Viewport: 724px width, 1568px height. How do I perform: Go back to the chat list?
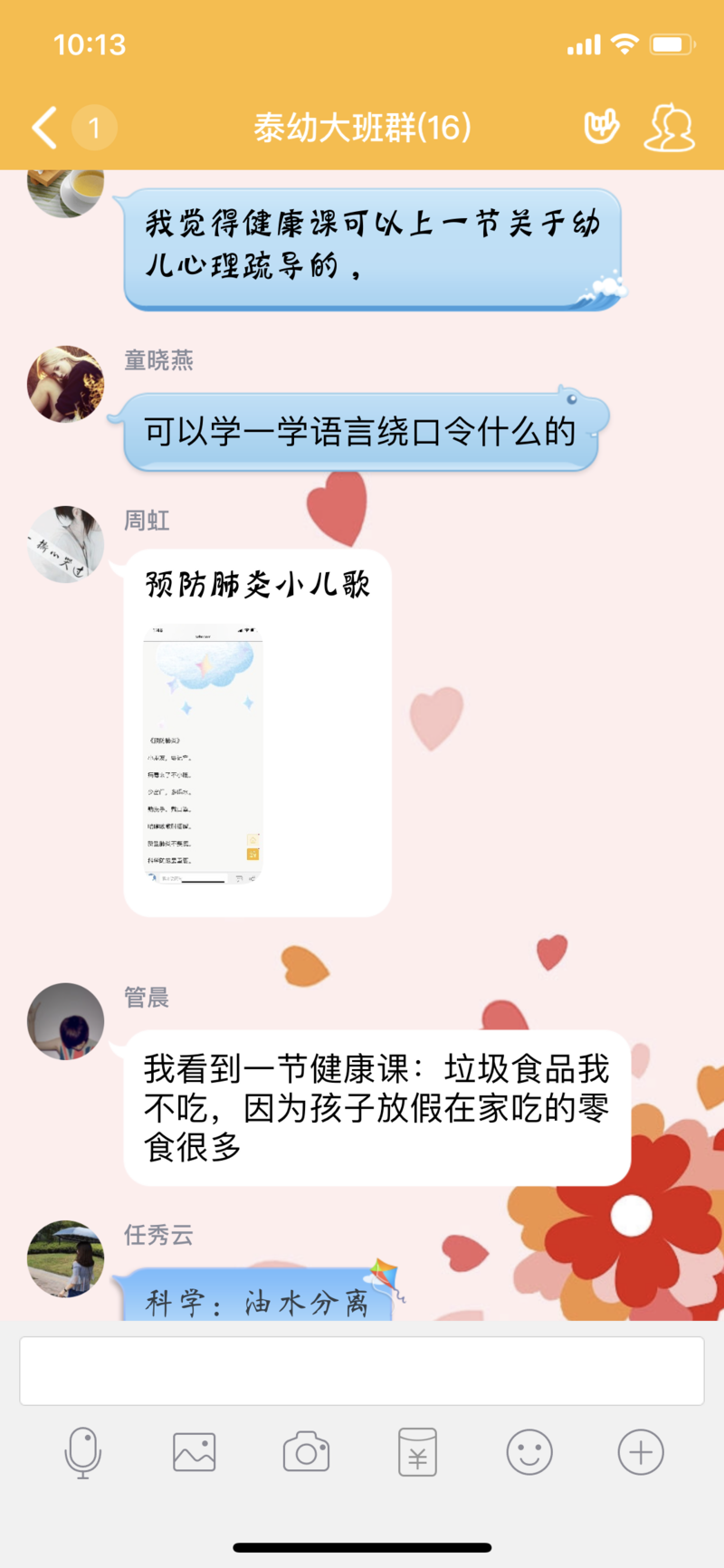pos(45,128)
